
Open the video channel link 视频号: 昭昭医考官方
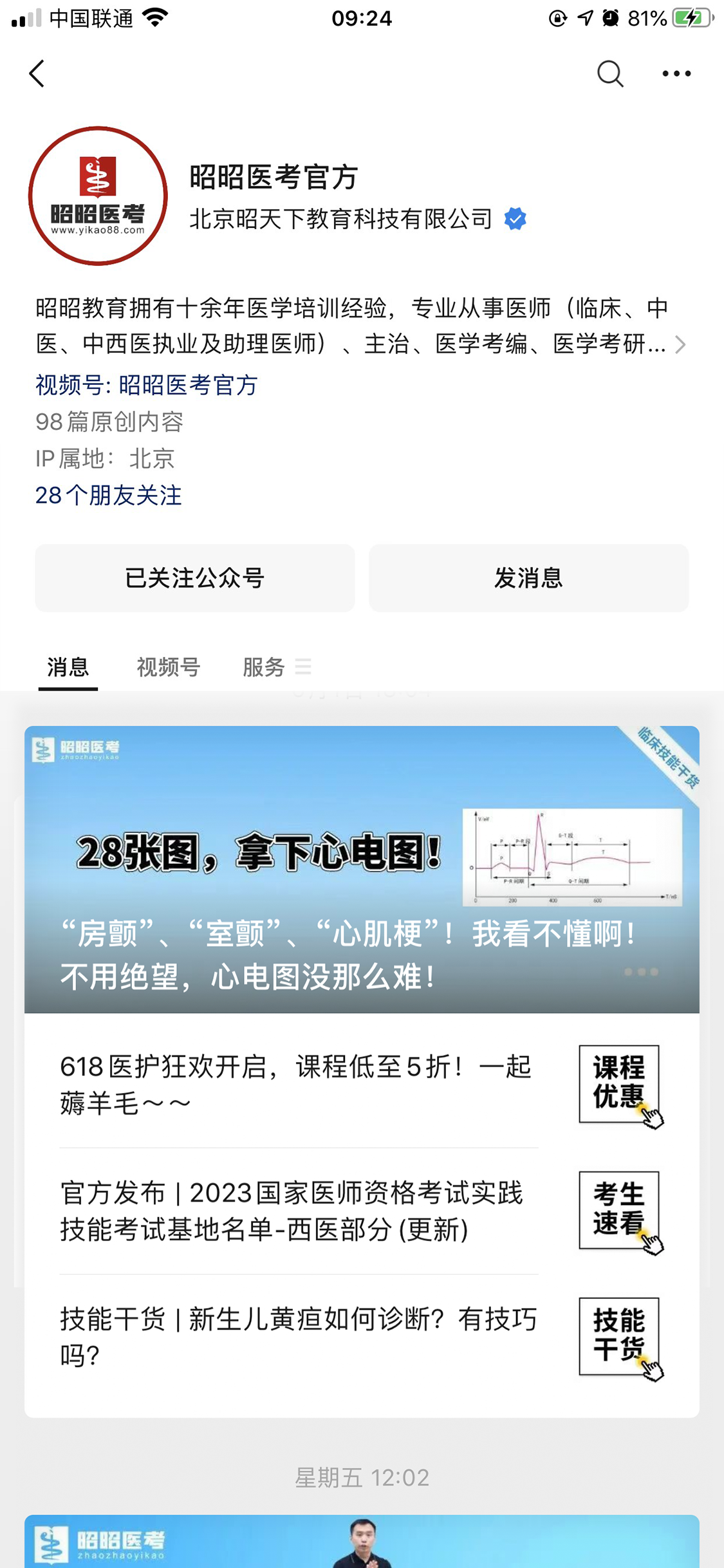[x=147, y=385]
